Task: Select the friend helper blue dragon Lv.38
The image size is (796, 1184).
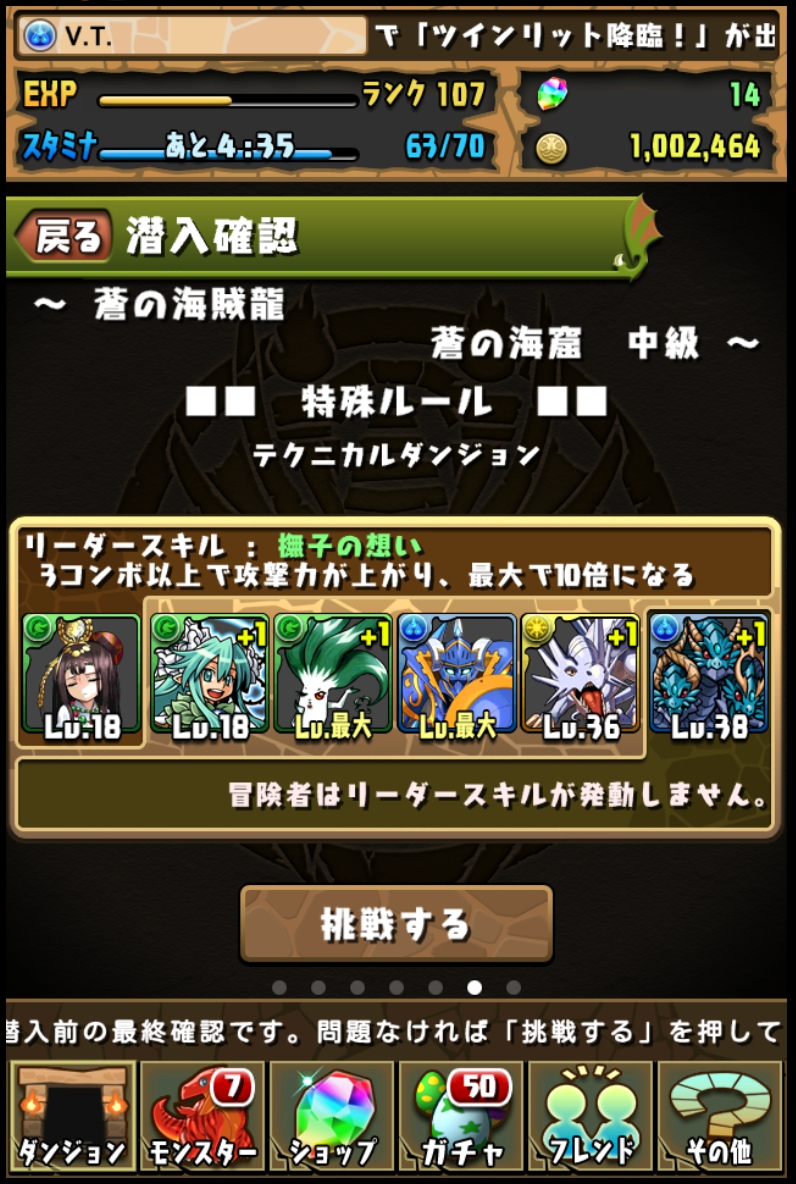Action: pos(709,677)
